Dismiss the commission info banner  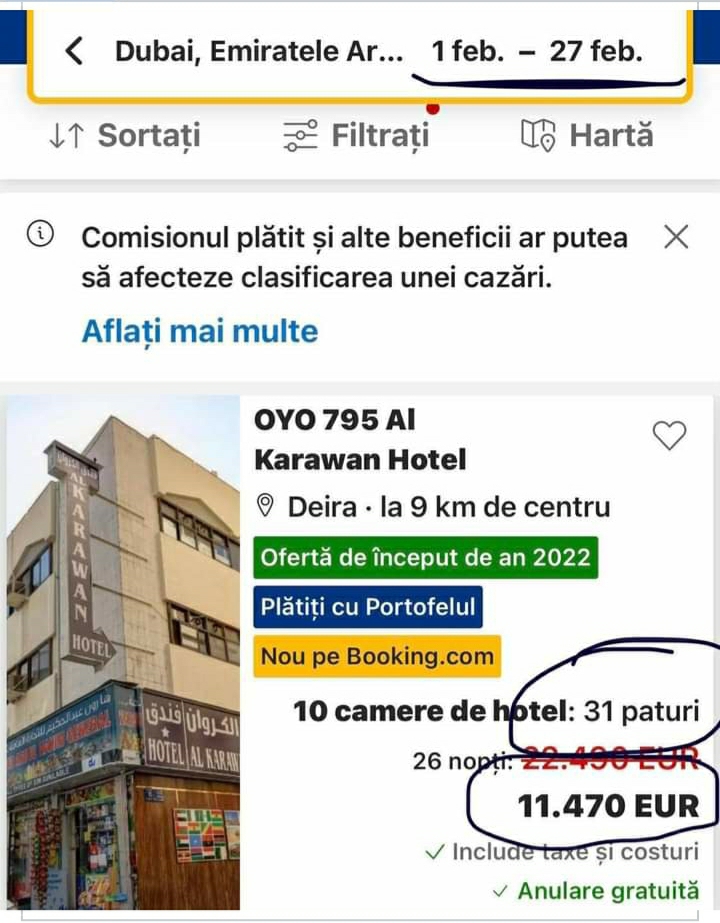click(676, 237)
